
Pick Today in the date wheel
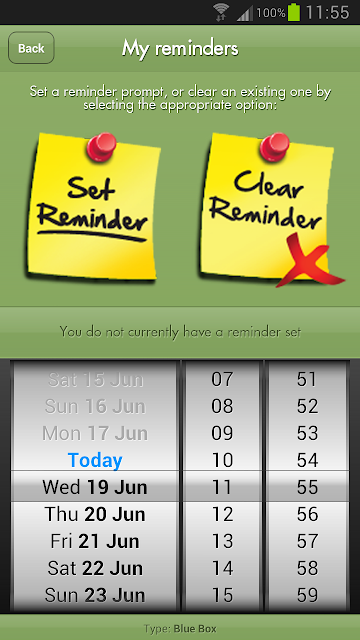click(x=95, y=460)
